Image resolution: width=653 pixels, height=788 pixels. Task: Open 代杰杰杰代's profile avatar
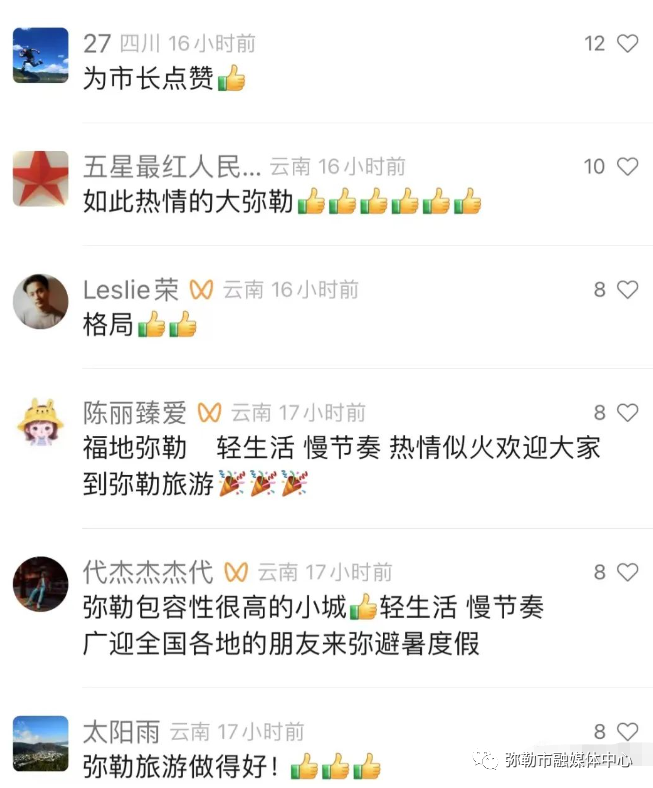coord(41,584)
